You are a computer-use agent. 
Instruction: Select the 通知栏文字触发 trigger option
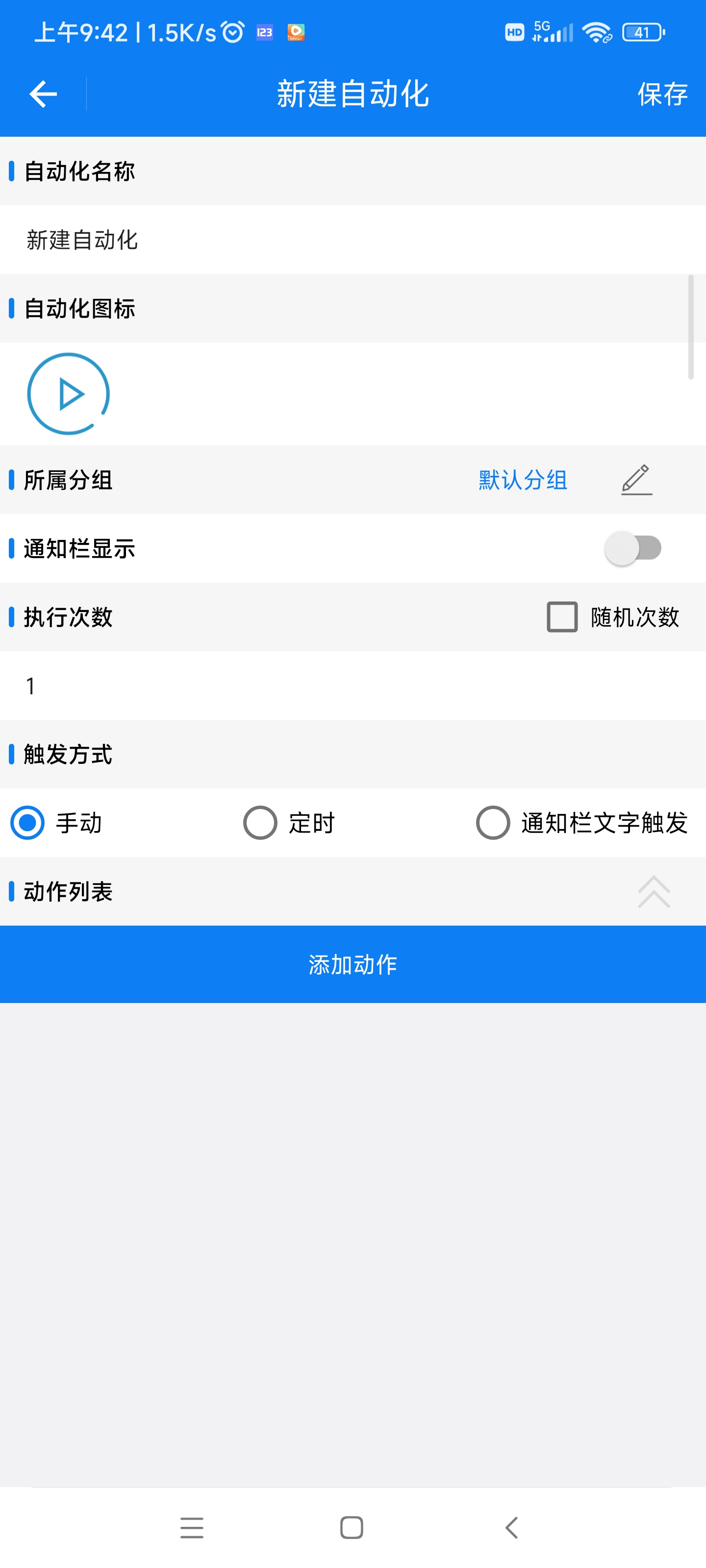(x=493, y=823)
